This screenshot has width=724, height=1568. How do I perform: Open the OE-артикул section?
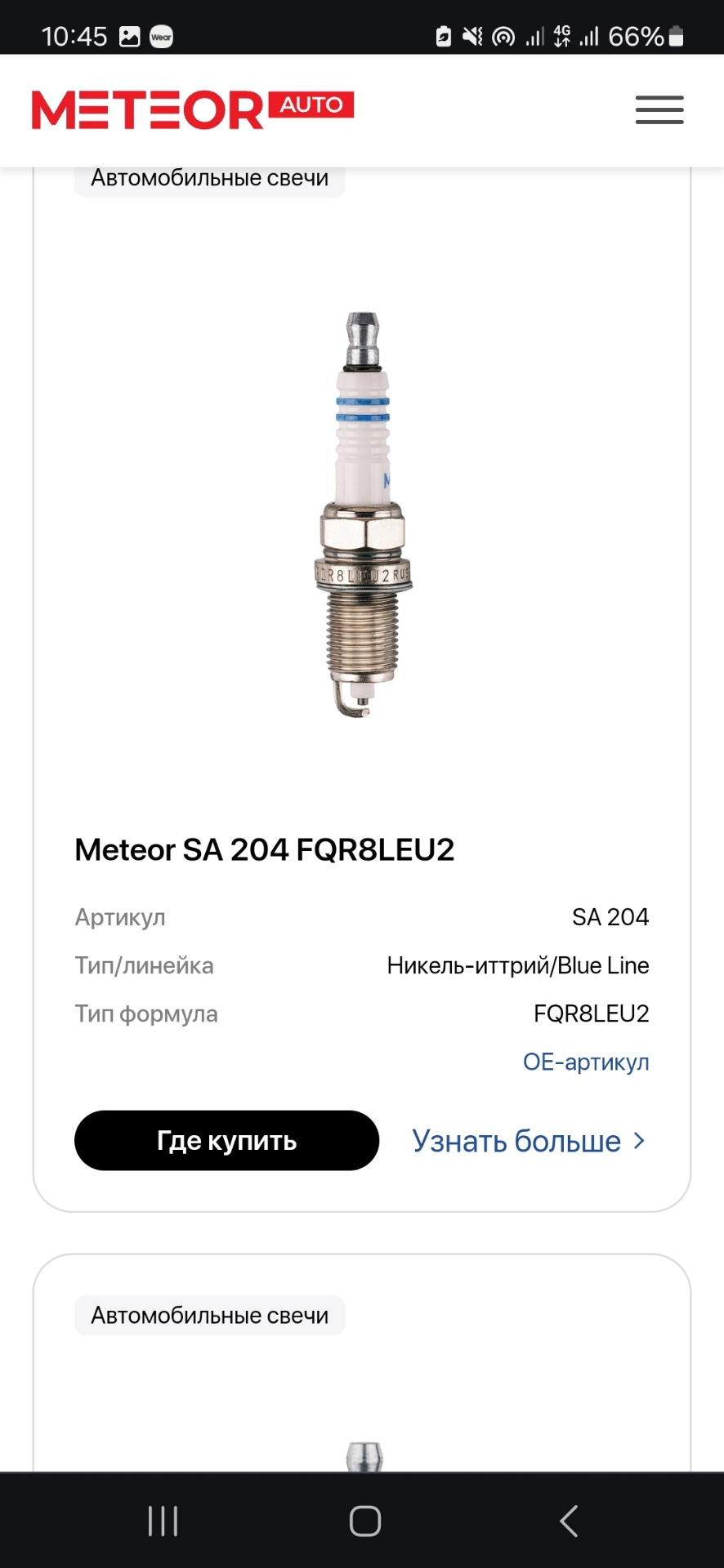coord(586,1062)
